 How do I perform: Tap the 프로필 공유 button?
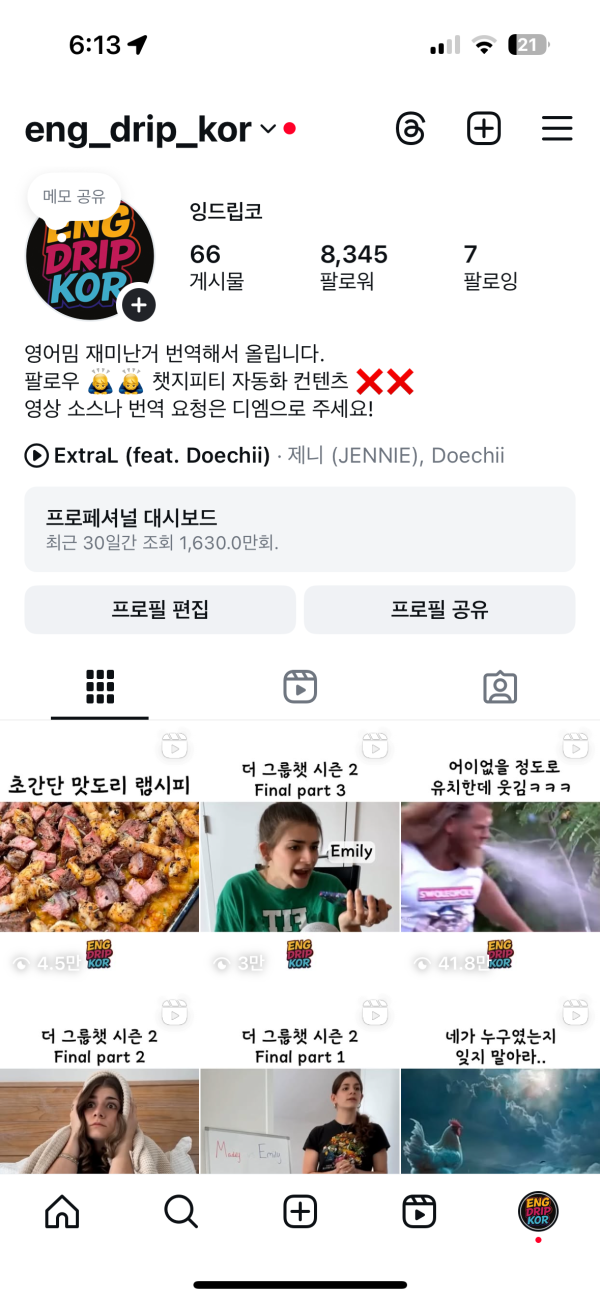point(440,610)
